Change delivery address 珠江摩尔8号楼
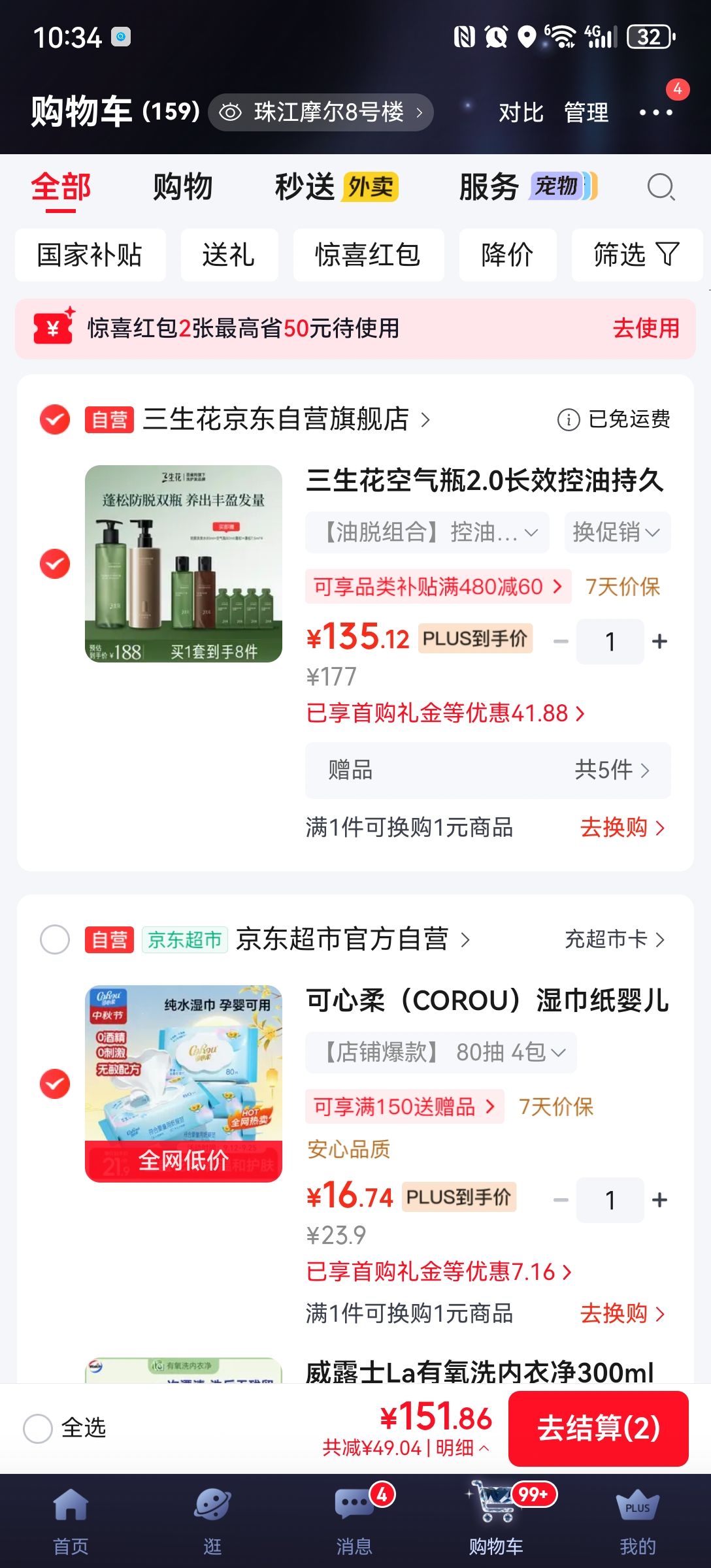Screen dimensions: 711x1568 click(x=321, y=112)
